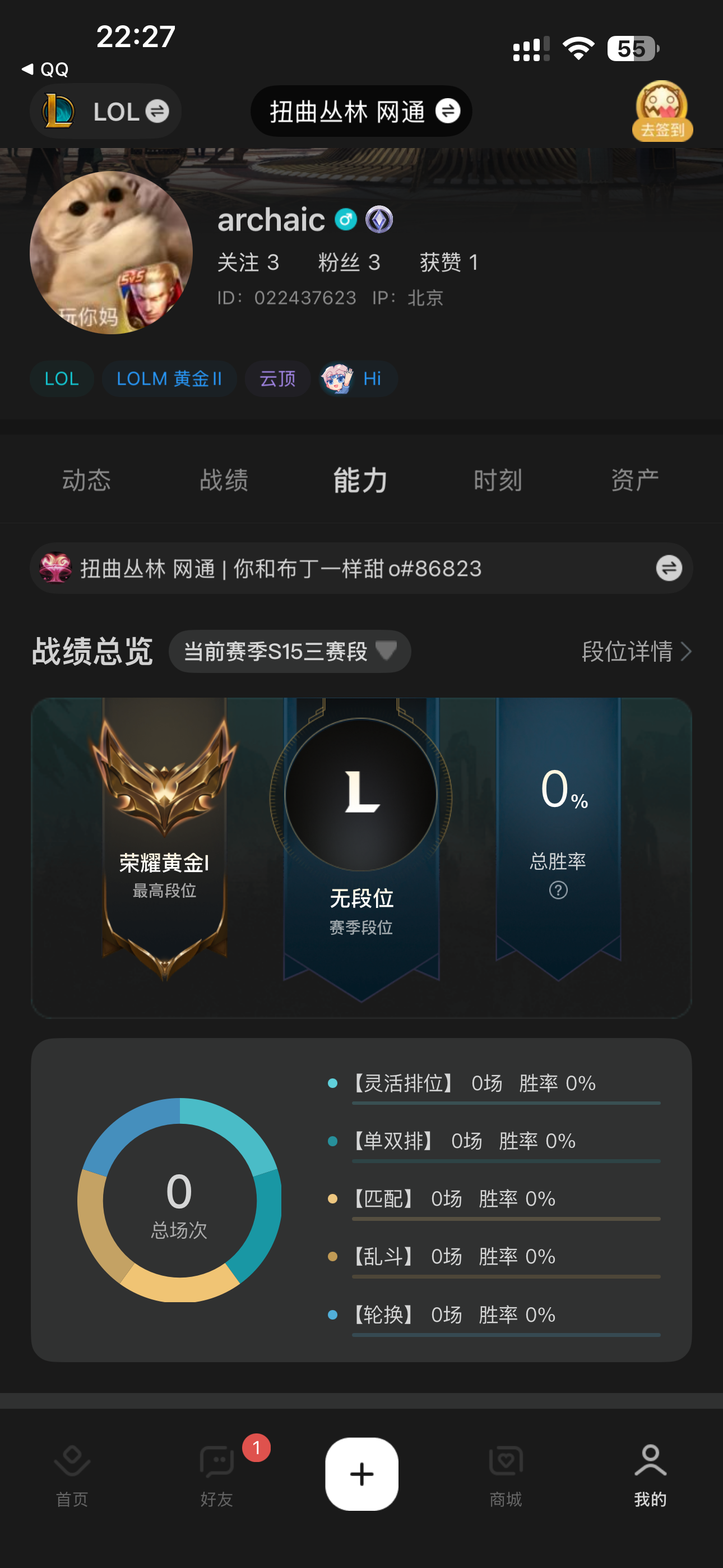
Task: View the 关注 following list
Action: 248,262
